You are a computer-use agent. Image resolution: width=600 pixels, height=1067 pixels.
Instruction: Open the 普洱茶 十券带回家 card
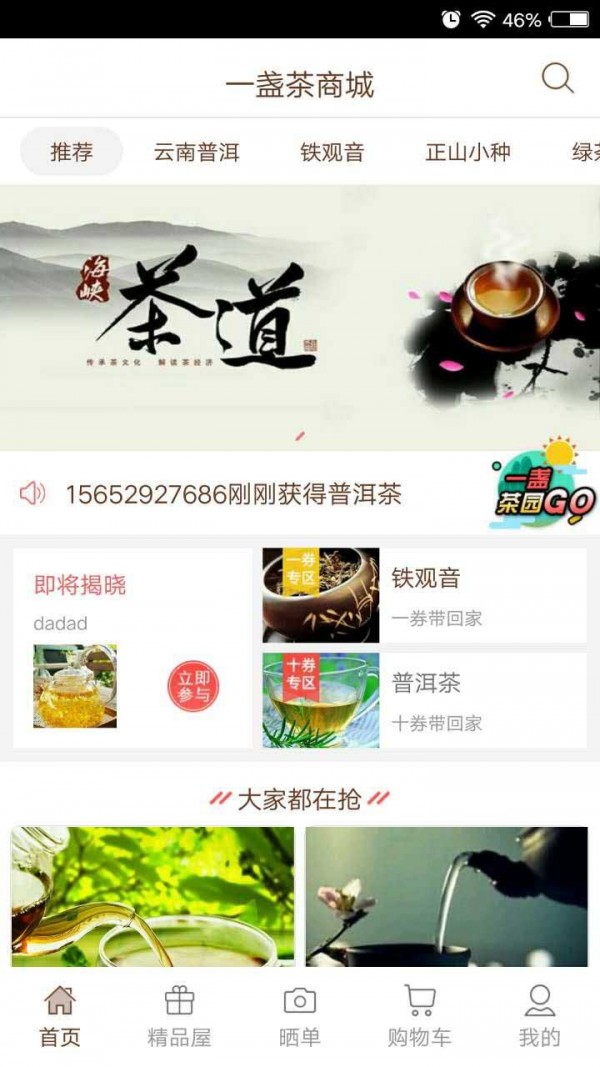(x=424, y=700)
